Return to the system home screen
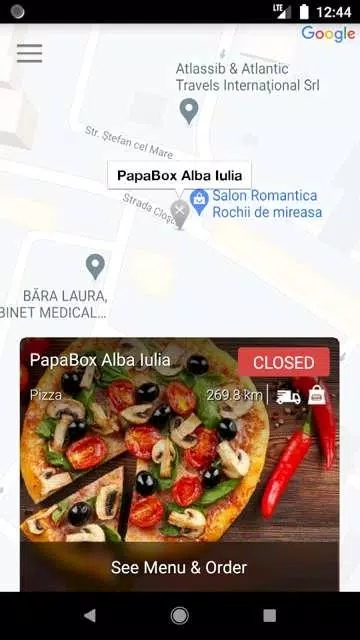 [x=180, y=616]
